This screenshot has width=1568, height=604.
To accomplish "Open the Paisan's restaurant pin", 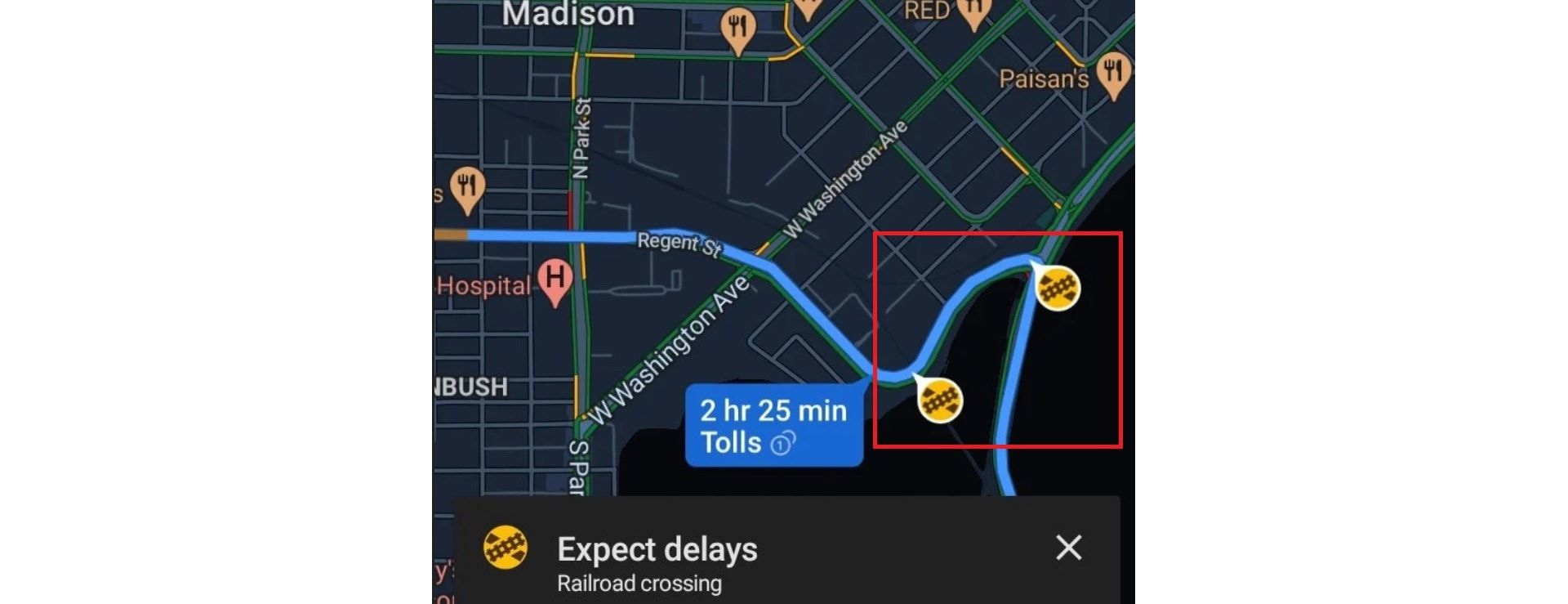I will pos(1112,73).
